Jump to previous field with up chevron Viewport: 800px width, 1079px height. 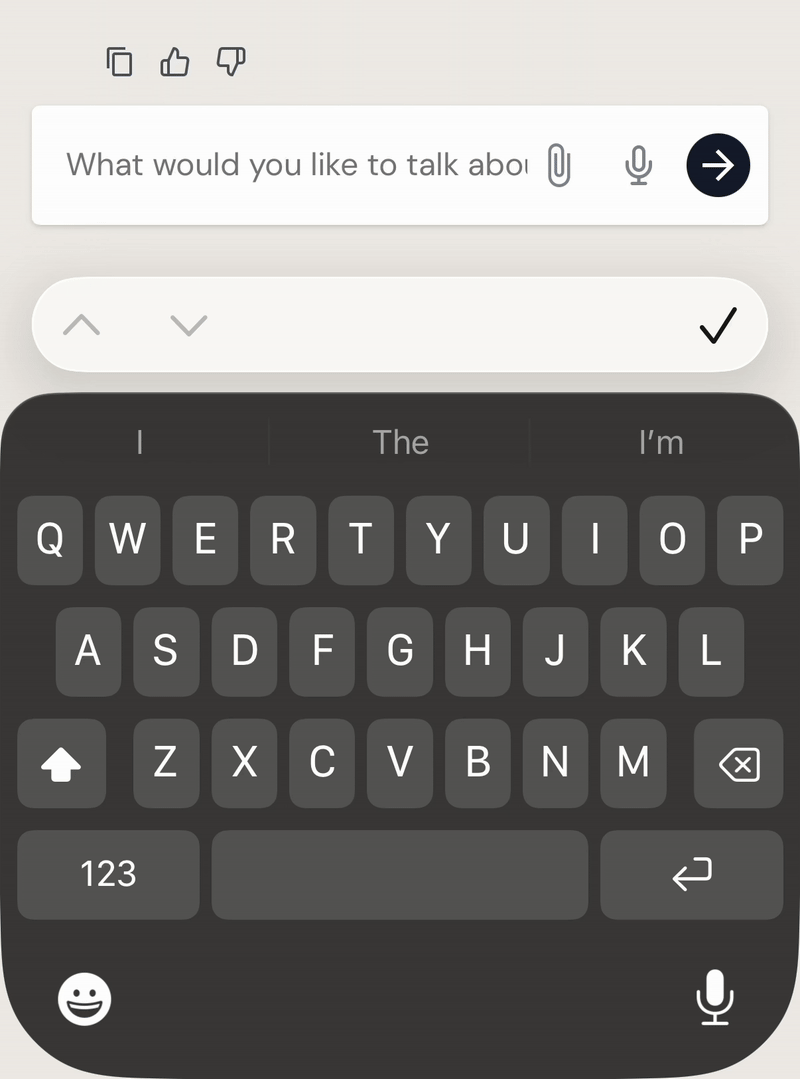point(82,325)
